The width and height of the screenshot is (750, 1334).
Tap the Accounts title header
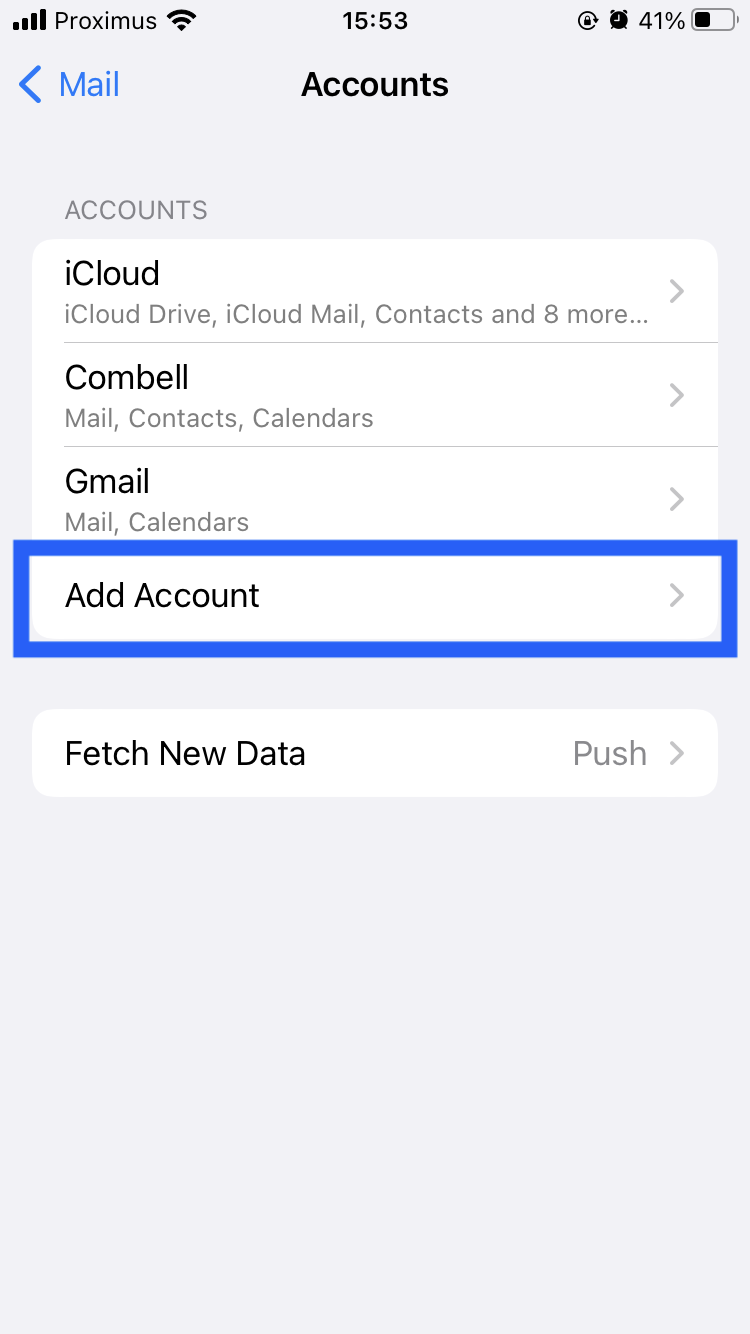click(375, 85)
